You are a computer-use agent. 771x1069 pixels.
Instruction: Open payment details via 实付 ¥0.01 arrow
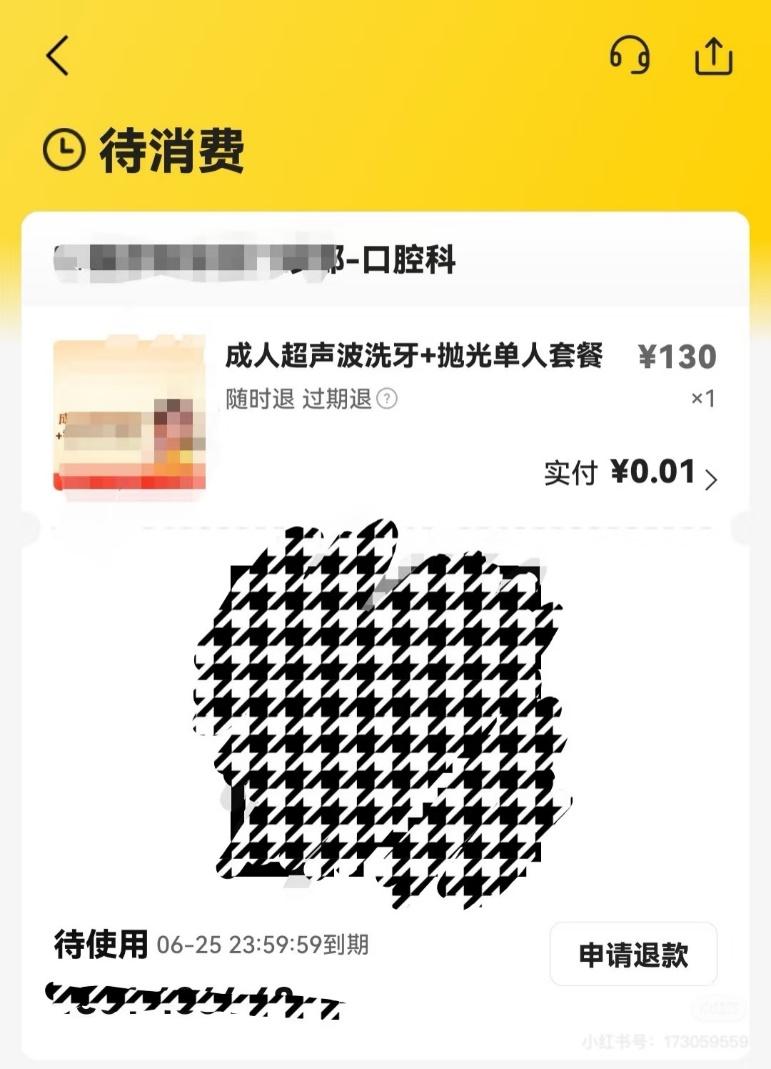[x=711, y=480]
